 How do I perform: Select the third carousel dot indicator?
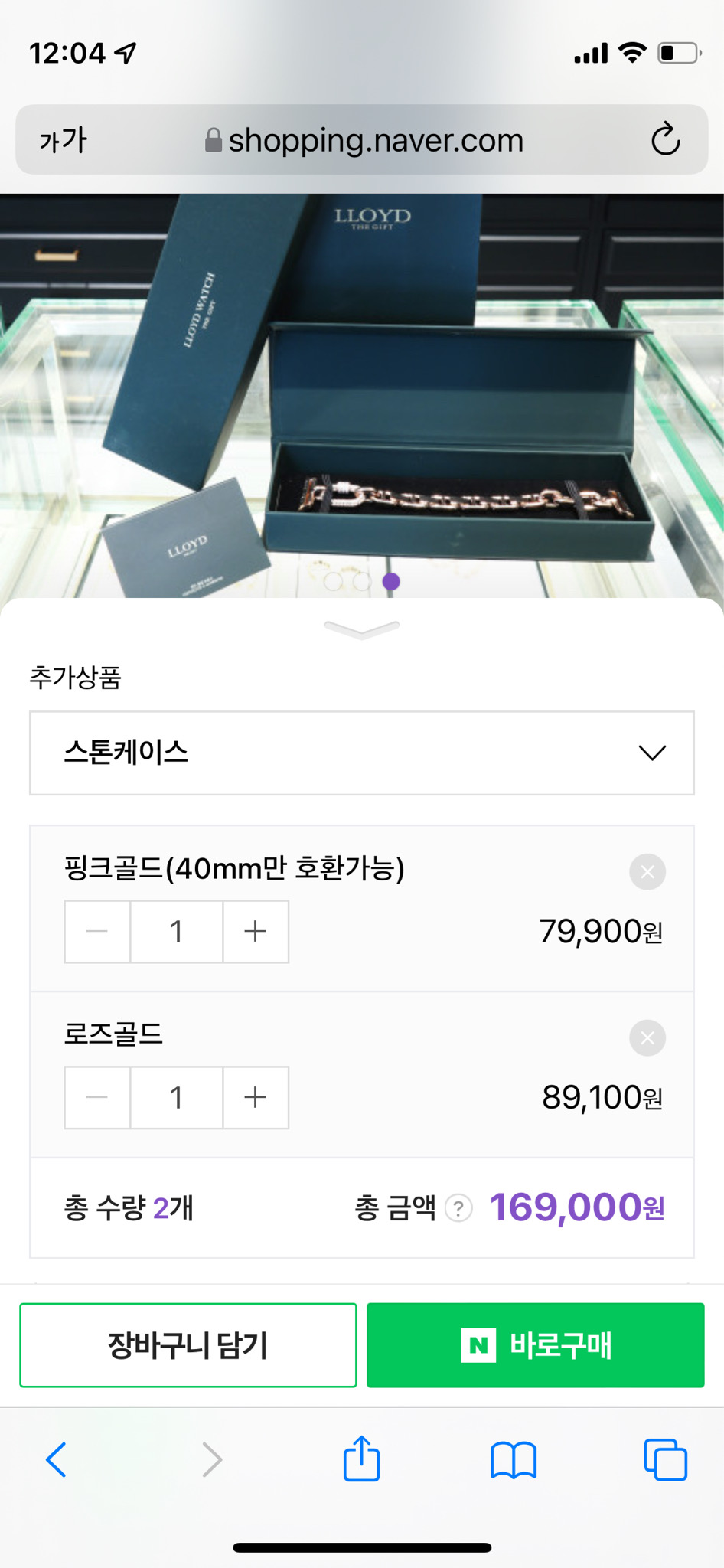coord(393,582)
